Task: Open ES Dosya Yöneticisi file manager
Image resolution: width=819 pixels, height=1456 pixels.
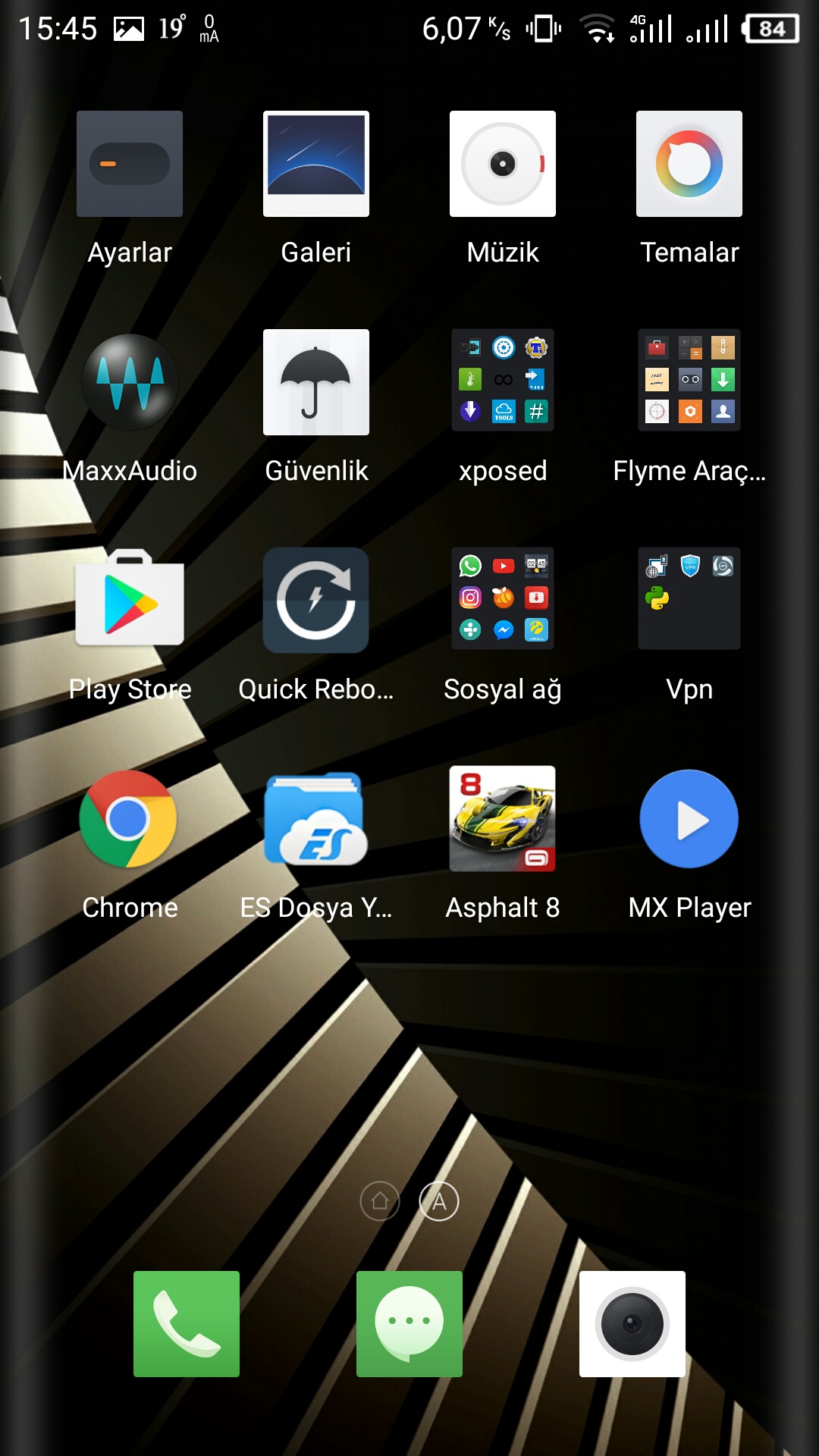Action: click(x=316, y=819)
